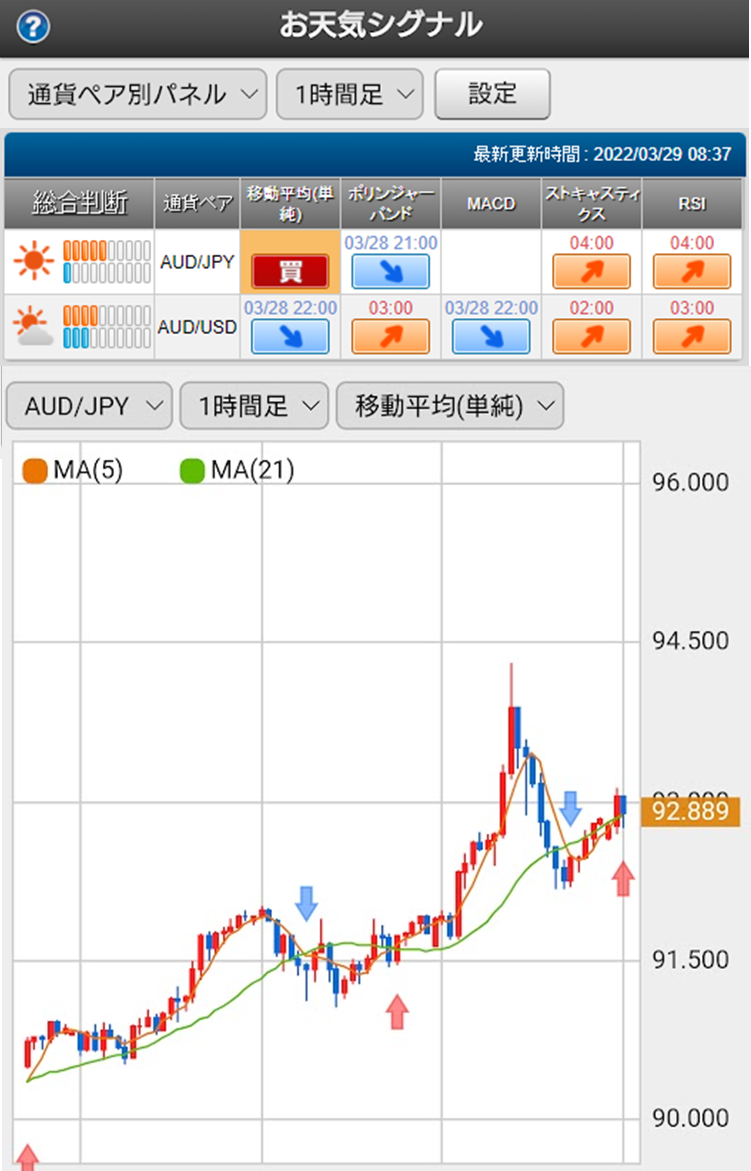Tap the 設定 button
This screenshot has width=751, height=1171.
492,95
